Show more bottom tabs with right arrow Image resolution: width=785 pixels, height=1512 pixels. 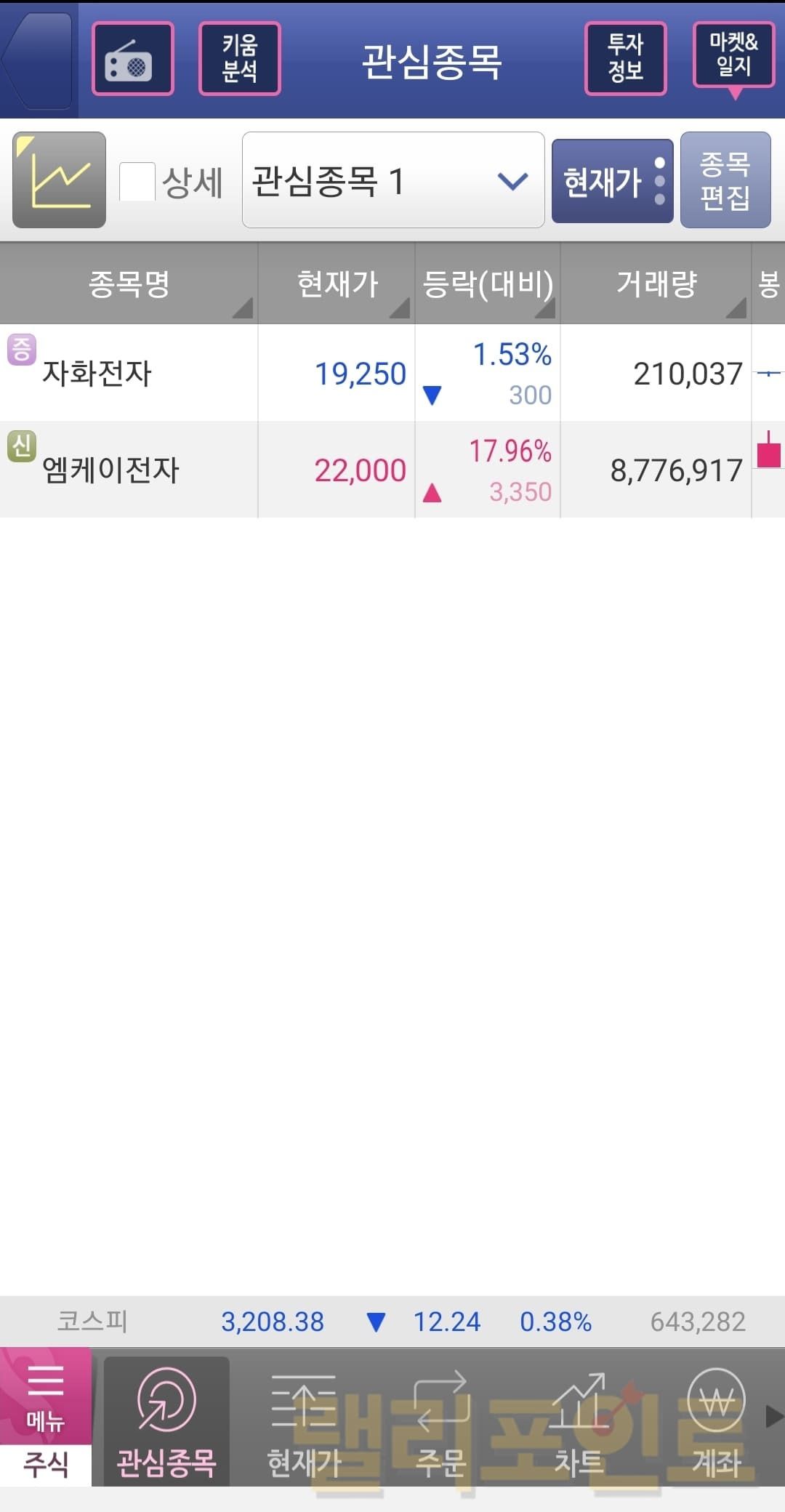[x=774, y=1416]
